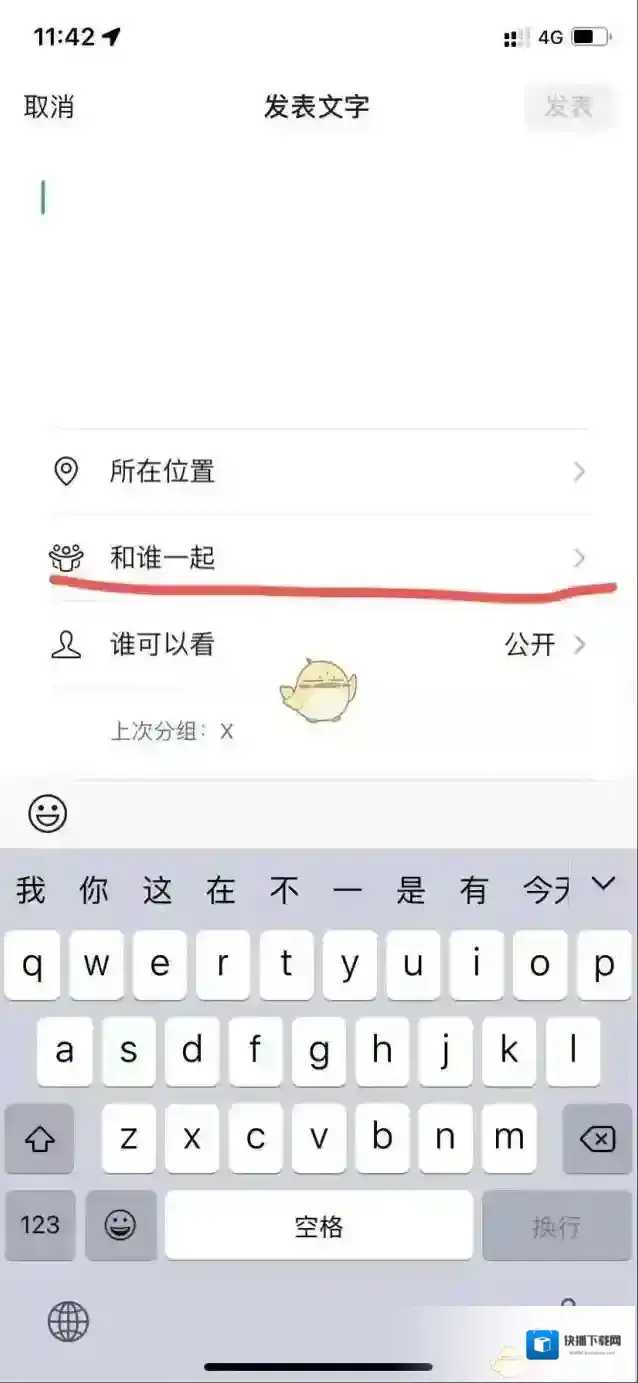638x1383 pixels.
Task: Open 和谁一起 to mention friends
Action: tap(318, 558)
